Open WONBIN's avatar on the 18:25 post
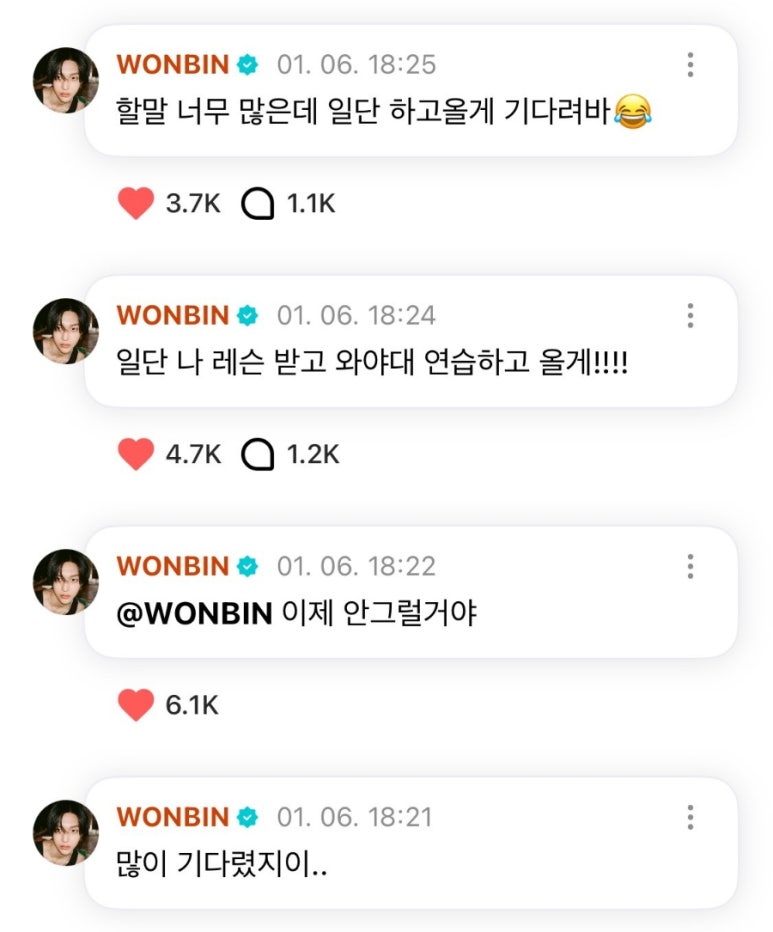 [66, 80]
